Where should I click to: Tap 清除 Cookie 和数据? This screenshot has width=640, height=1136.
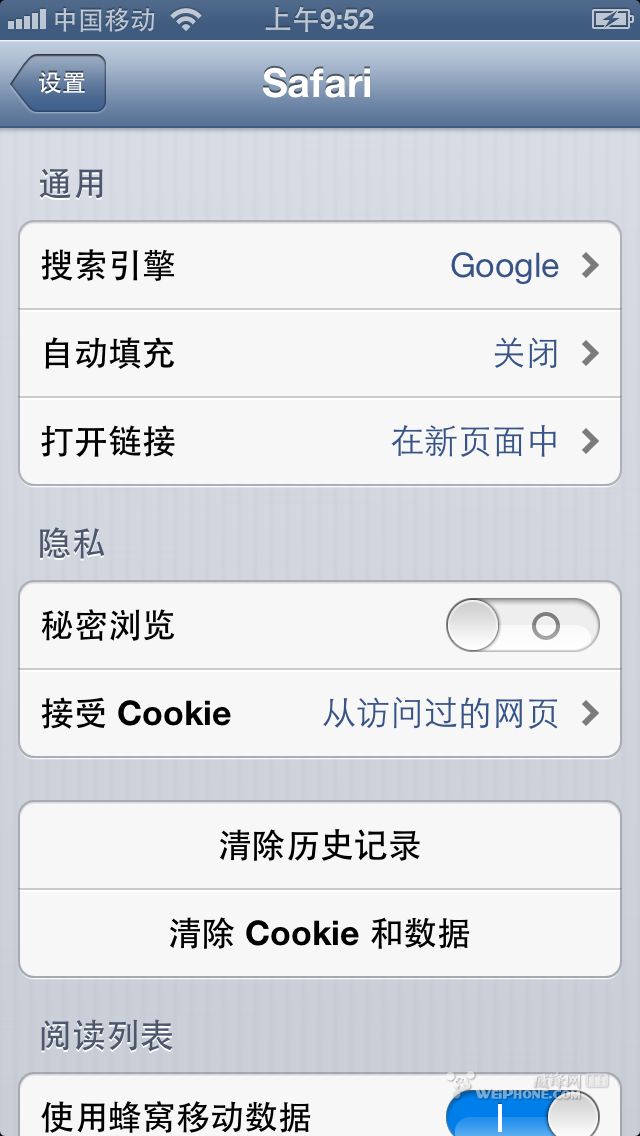pos(320,933)
